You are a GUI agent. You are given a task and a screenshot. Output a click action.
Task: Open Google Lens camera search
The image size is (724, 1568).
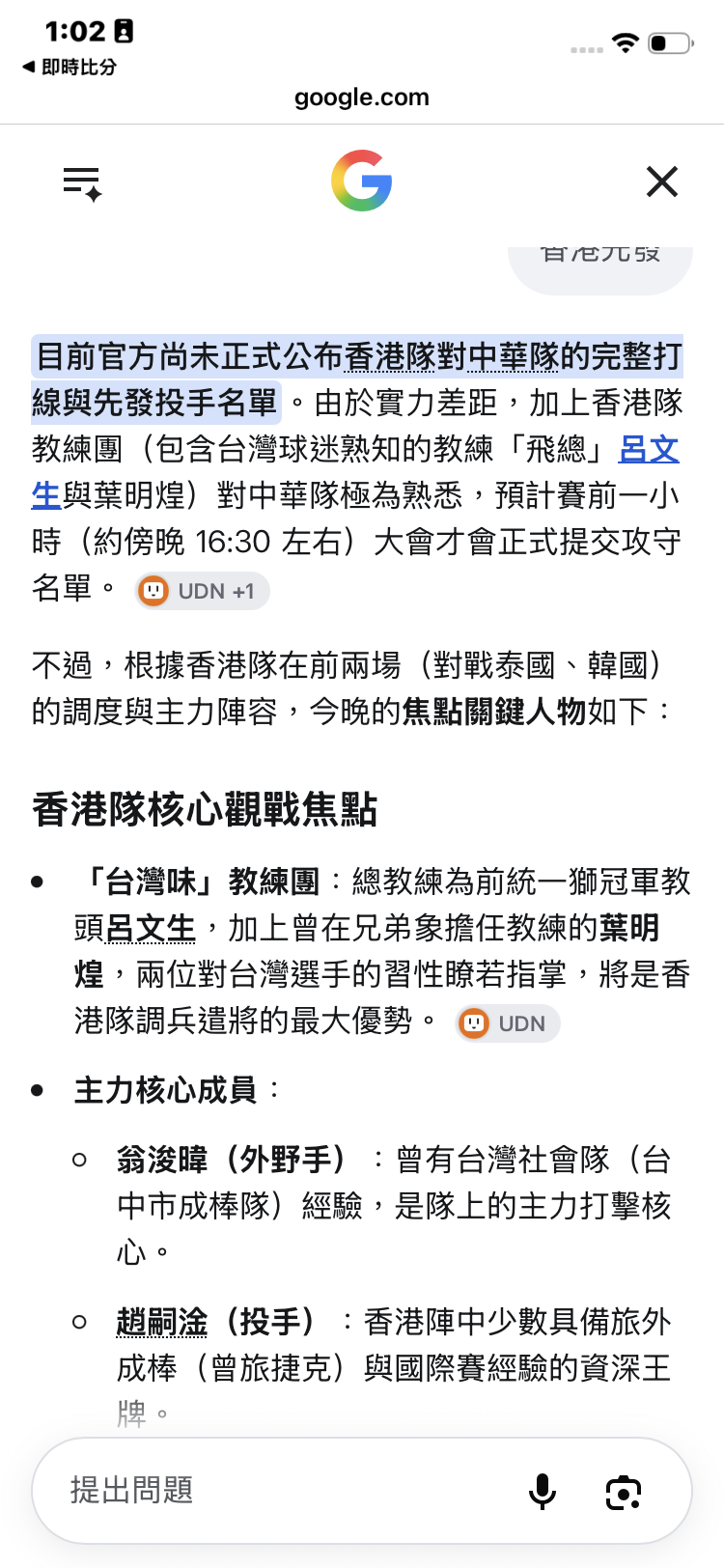(624, 1492)
